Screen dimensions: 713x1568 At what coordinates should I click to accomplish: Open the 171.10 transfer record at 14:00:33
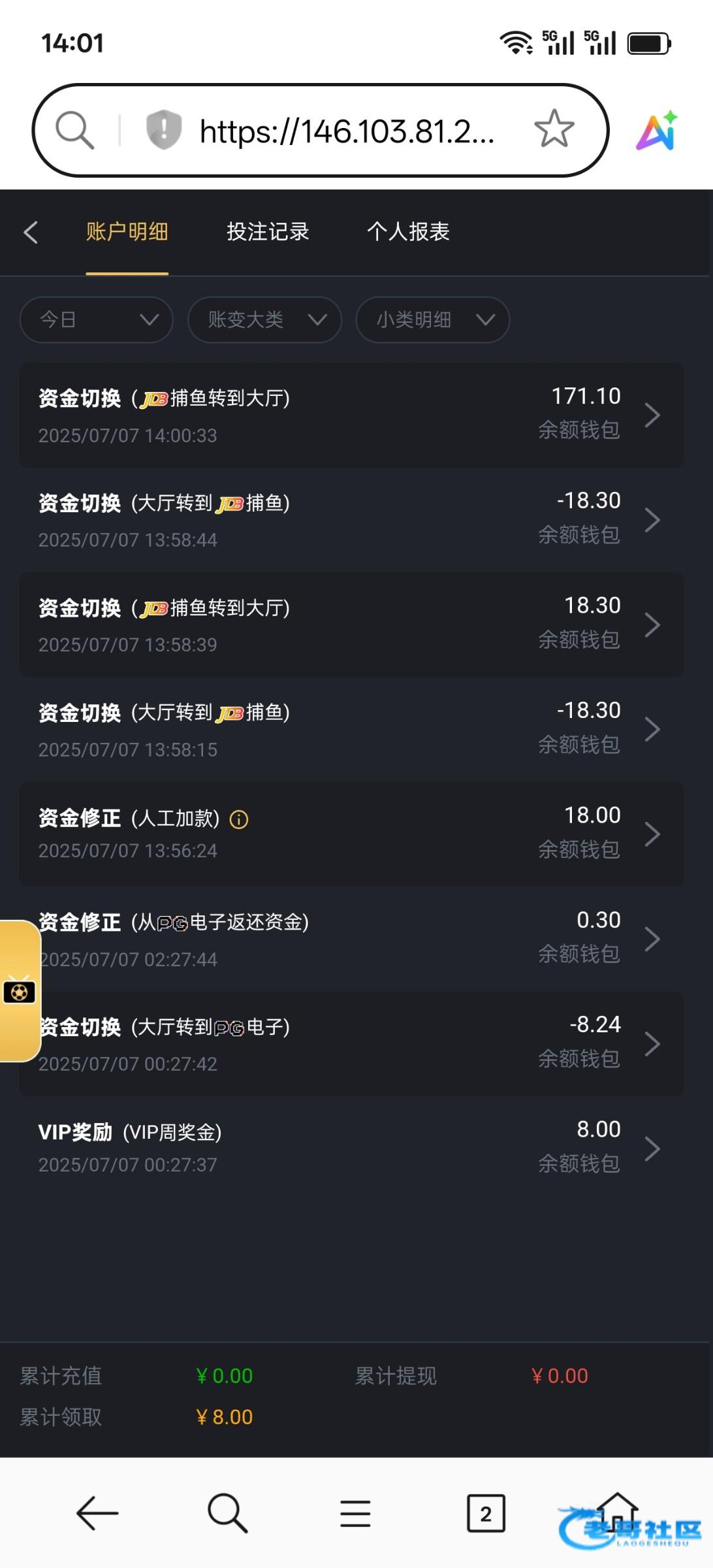coord(351,415)
